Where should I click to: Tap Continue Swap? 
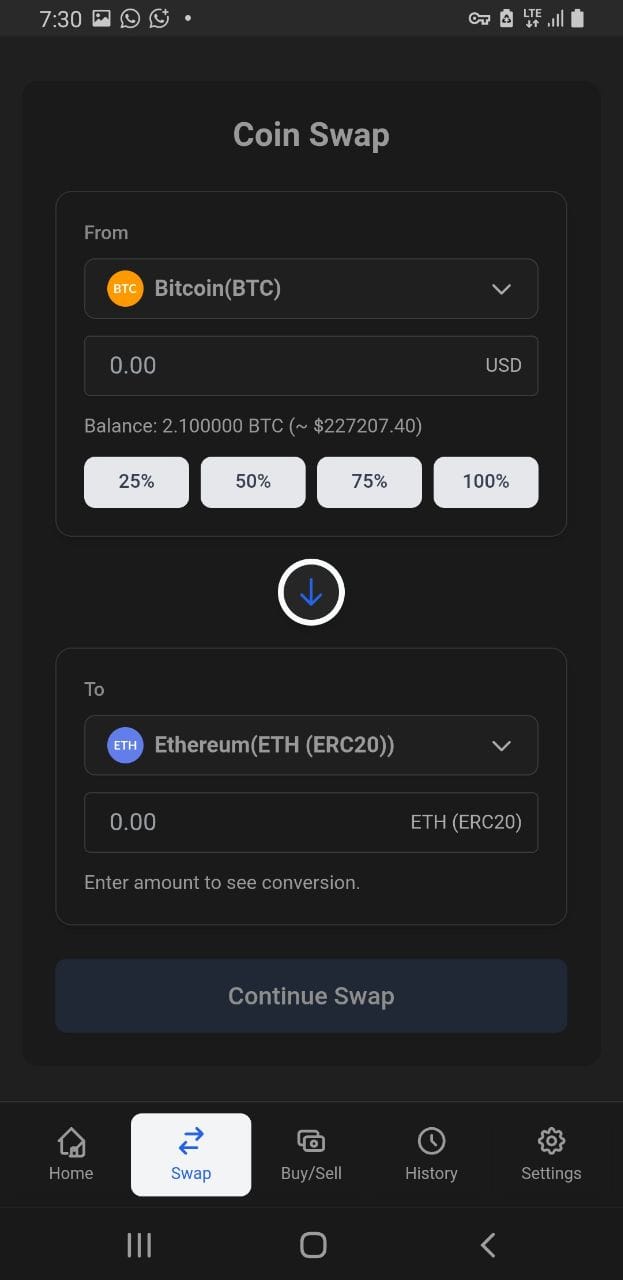pyautogui.click(x=311, y=996)
